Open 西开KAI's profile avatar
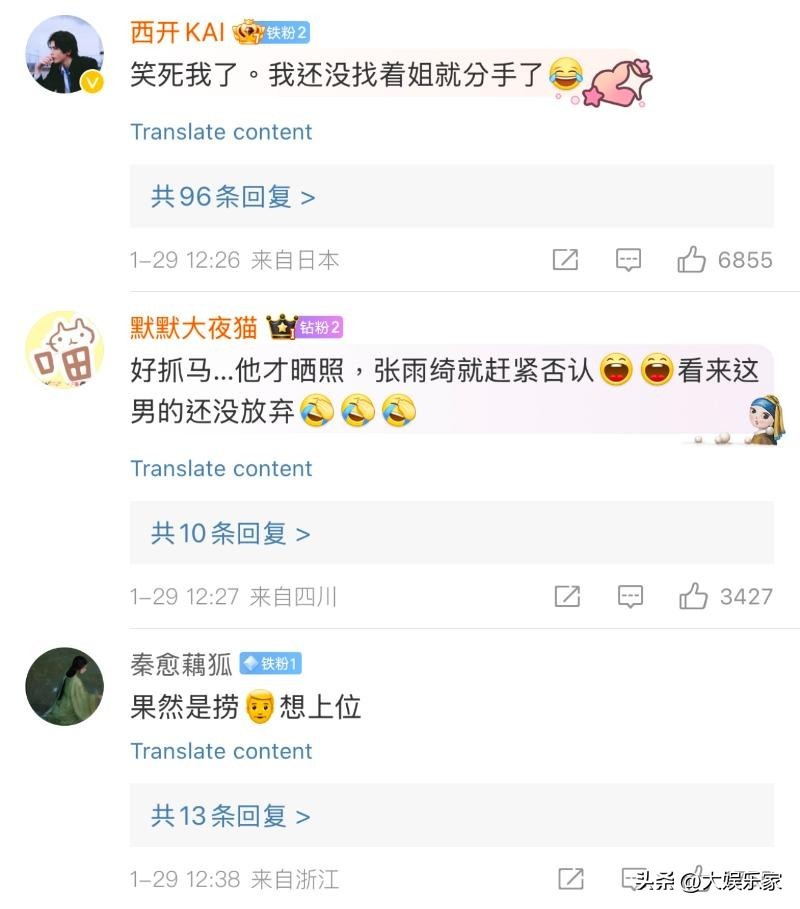 pos(64,55)
